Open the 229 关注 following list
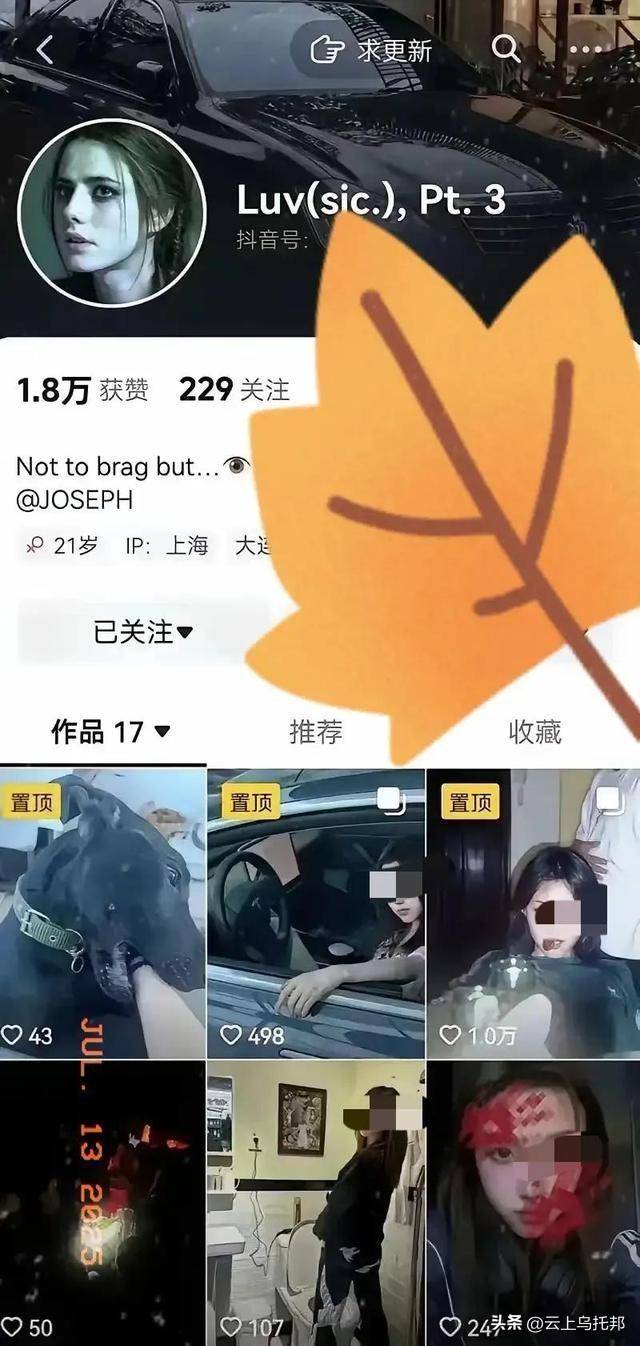This screenshot has height=1346, width=640. [x=234, y=390]
